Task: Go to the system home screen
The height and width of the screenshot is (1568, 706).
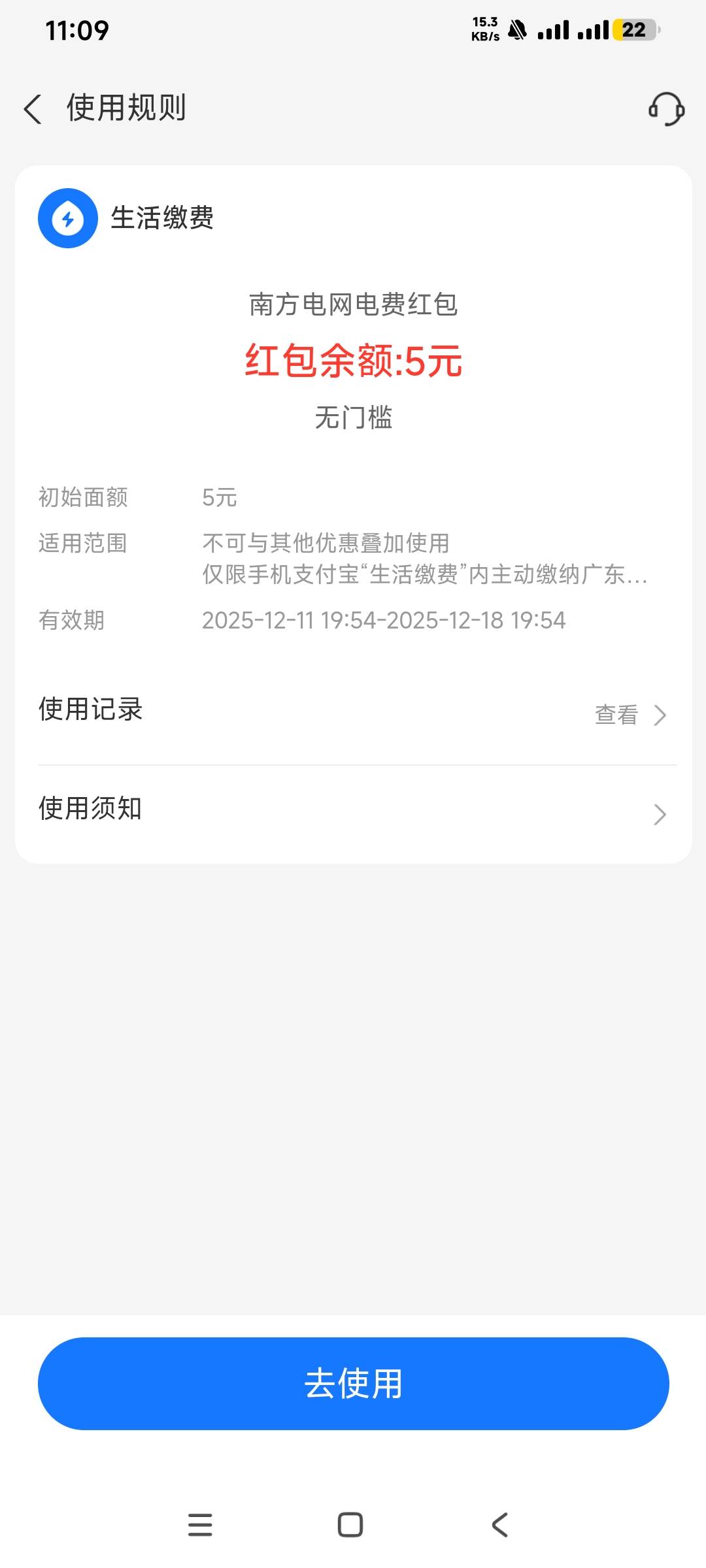Action: pos(350,1525)
